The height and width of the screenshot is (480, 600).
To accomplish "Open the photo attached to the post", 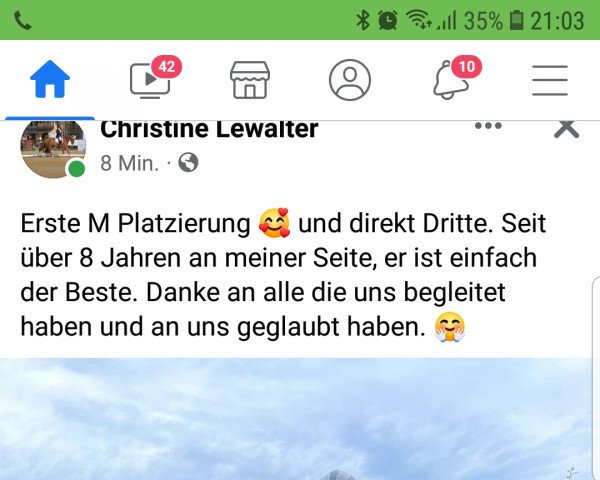I will click(x=300, y=420).
